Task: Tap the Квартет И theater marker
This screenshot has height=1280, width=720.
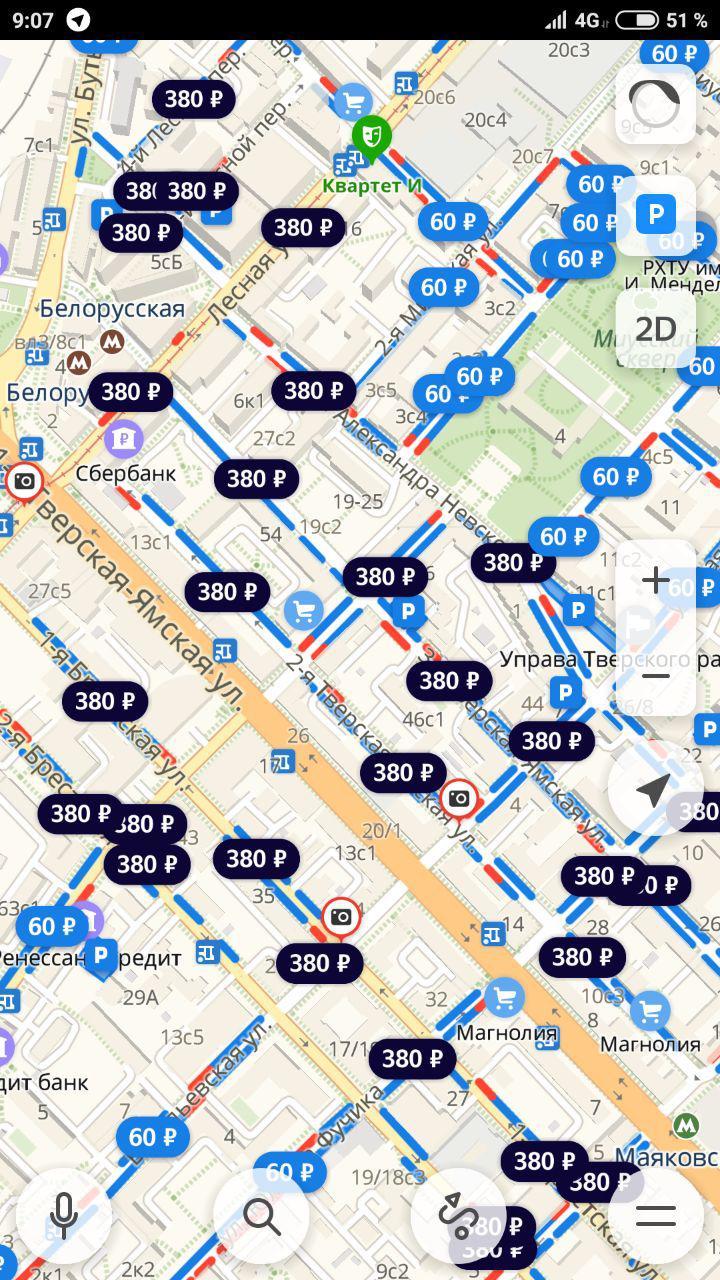Action: [372, 135]
